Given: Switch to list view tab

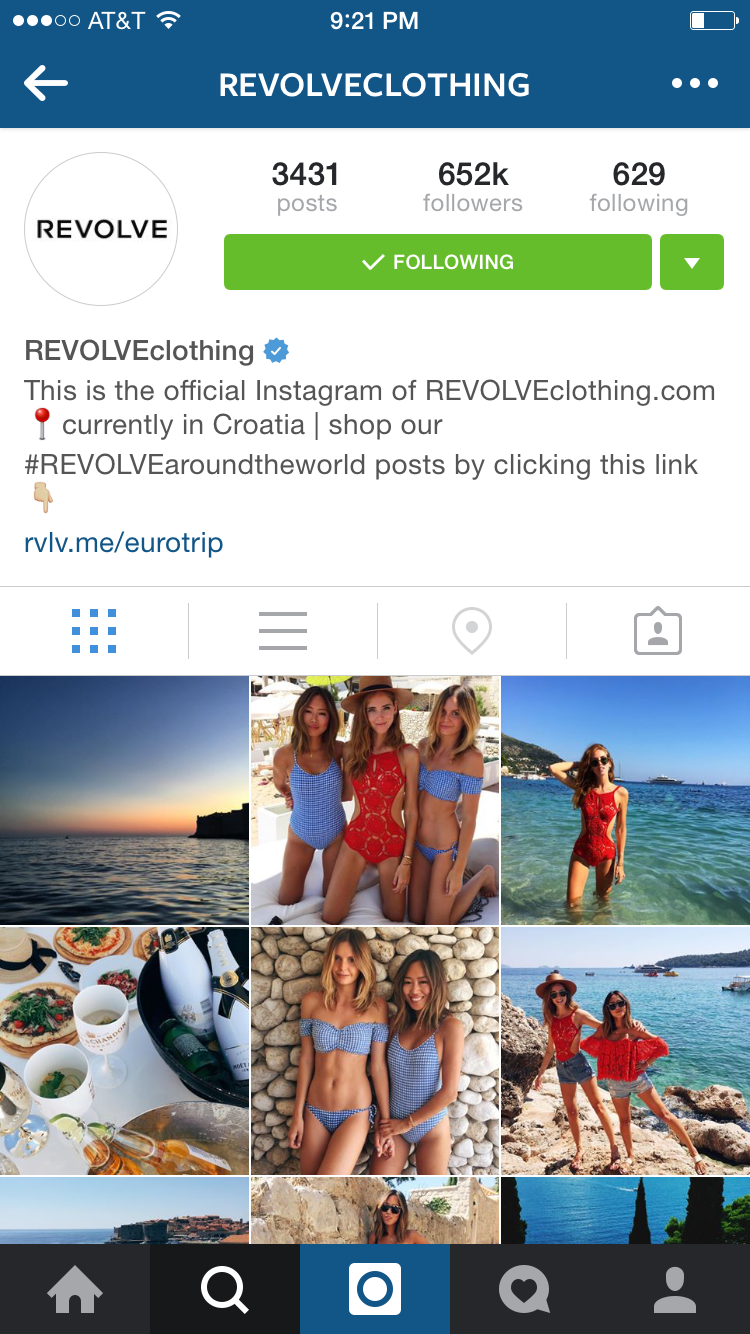Looking at the screenshot, I should tap(282, 631).
